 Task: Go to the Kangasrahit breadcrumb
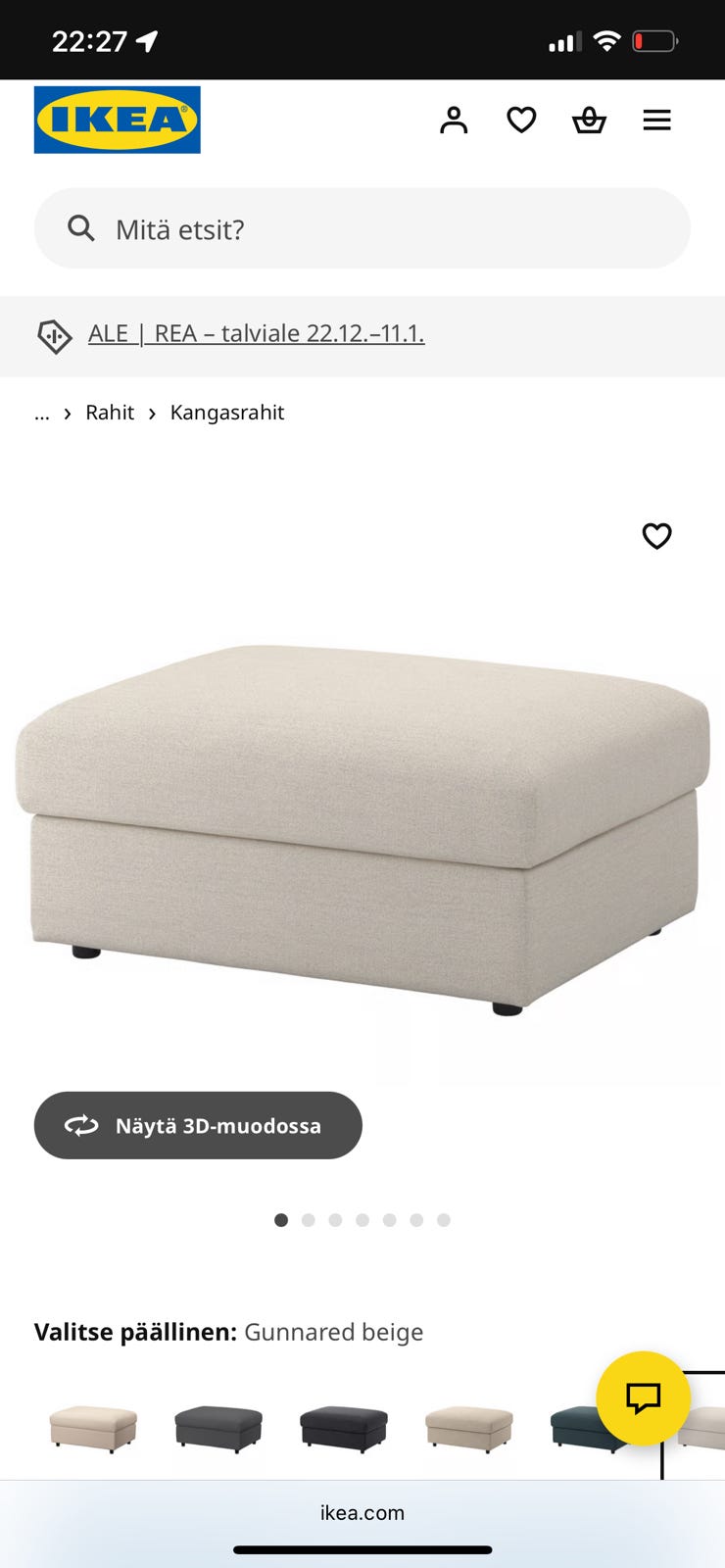(x=227, y=413)
